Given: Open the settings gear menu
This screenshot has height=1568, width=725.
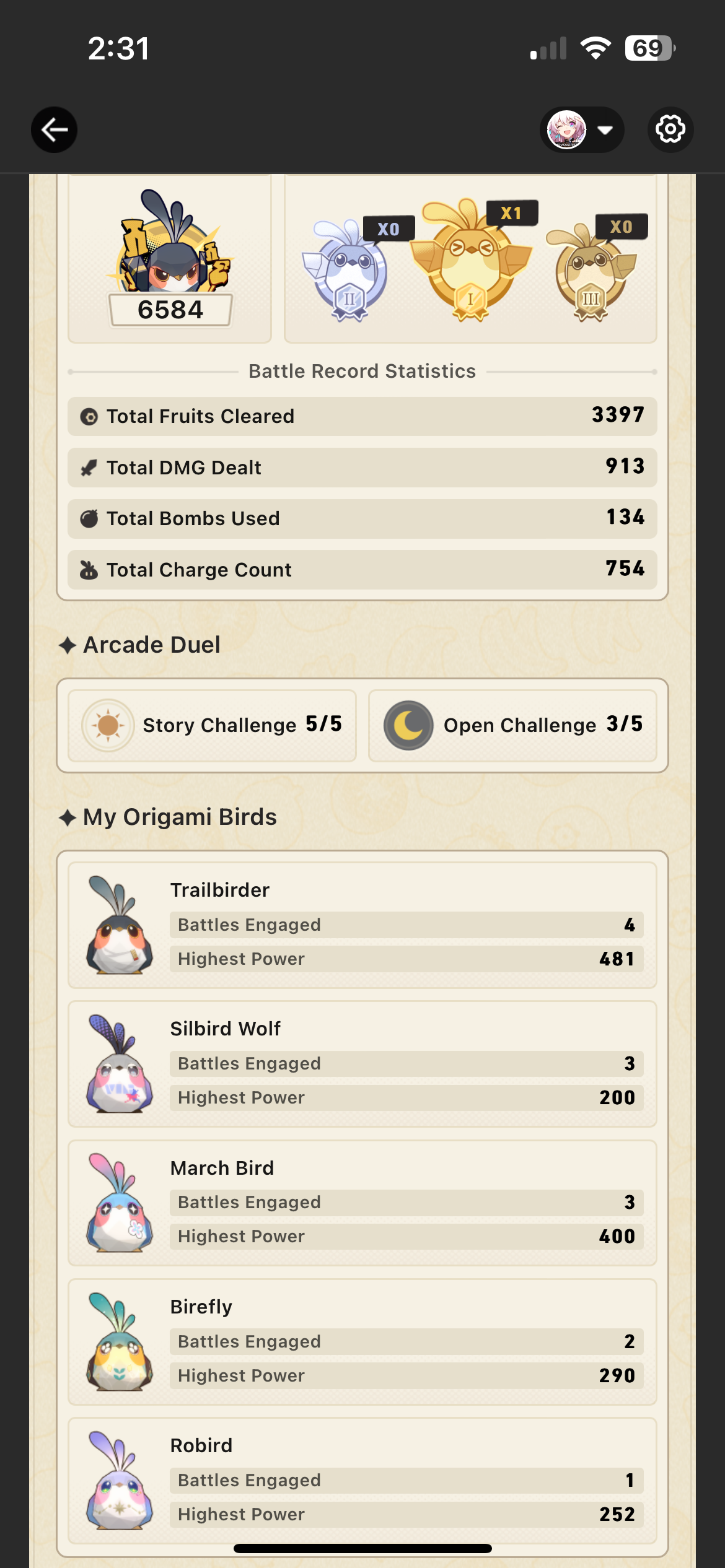Looking at the screenshot, I should (x=670, y=130).
